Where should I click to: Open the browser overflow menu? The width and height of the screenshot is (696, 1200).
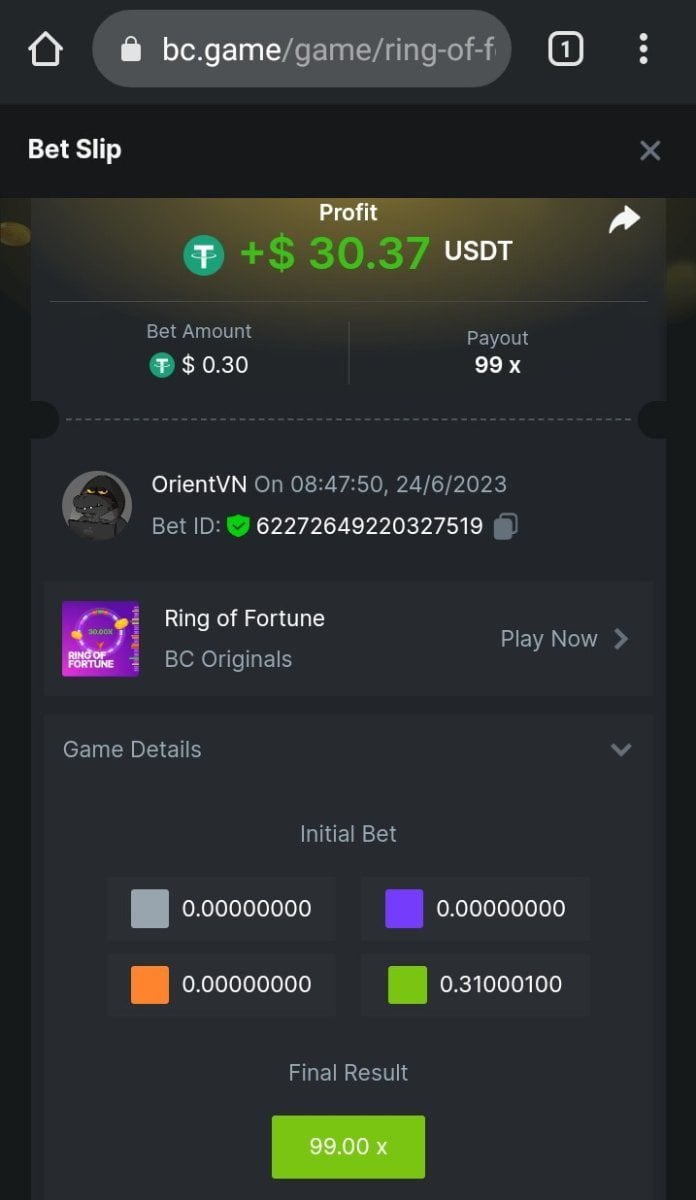tap(643, 48)
